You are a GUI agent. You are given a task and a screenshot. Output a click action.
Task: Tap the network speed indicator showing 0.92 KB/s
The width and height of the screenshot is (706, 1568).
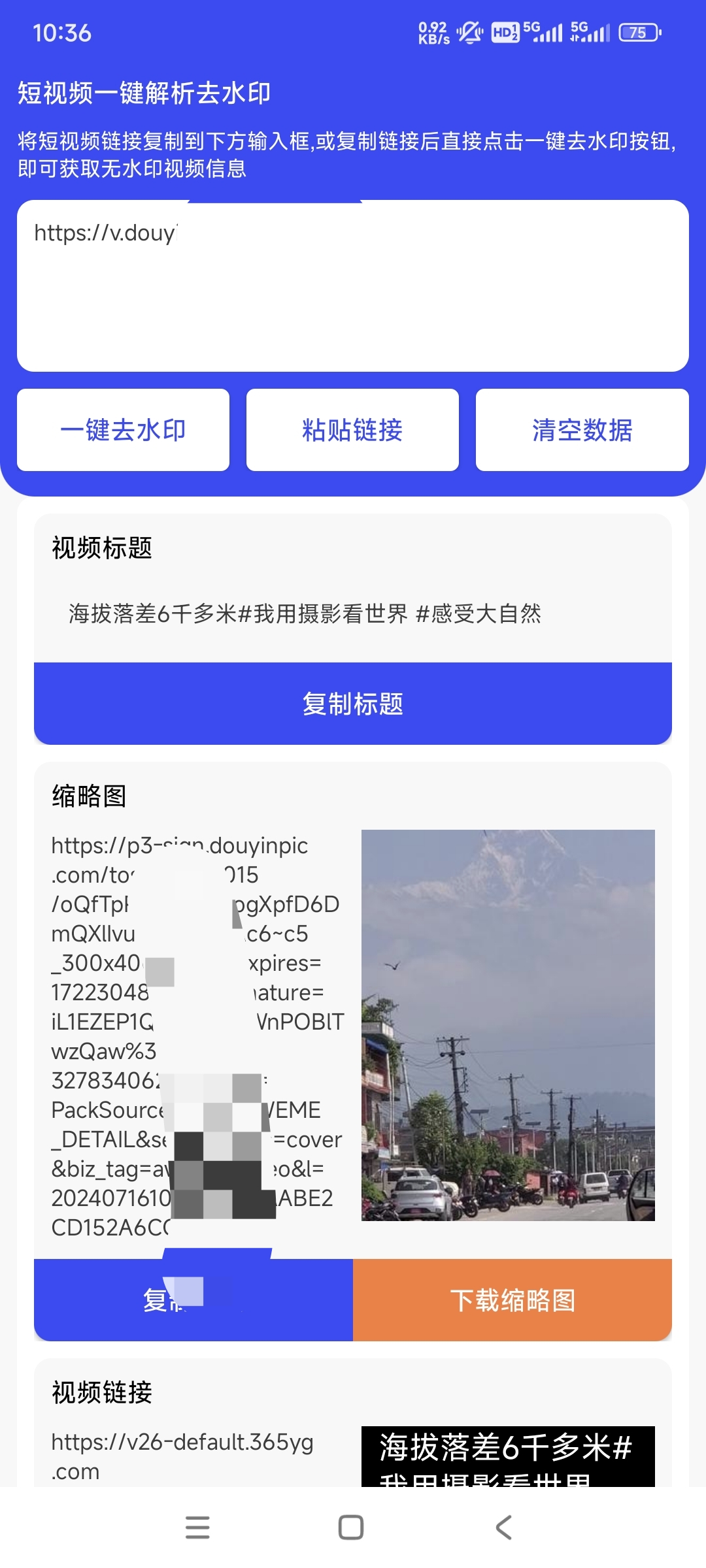click(432, 31)
